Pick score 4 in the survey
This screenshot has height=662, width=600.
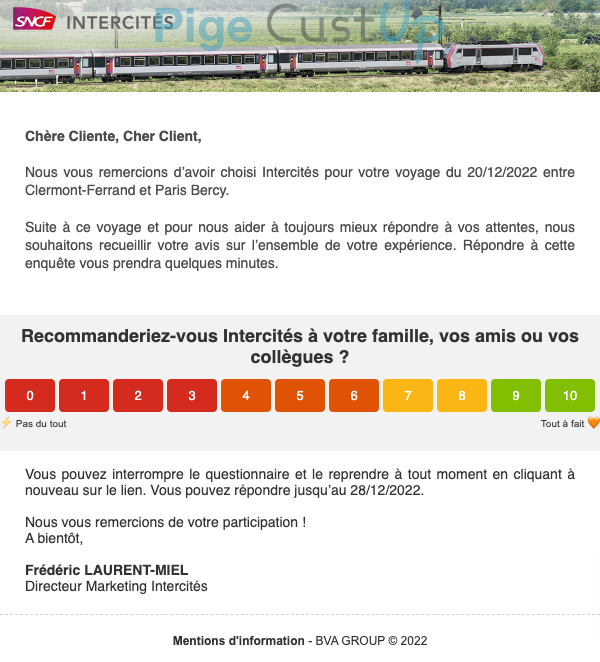[246, 396]
